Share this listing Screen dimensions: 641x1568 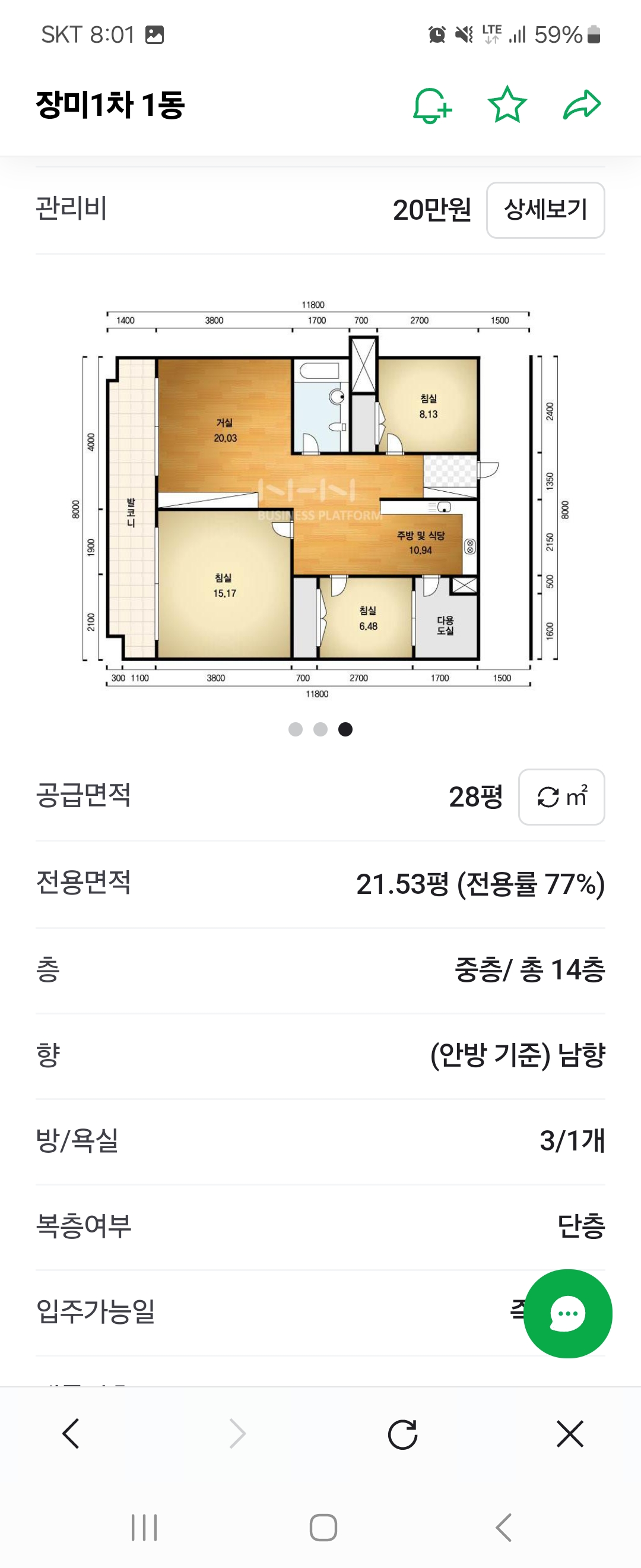[x=582, y=105]
